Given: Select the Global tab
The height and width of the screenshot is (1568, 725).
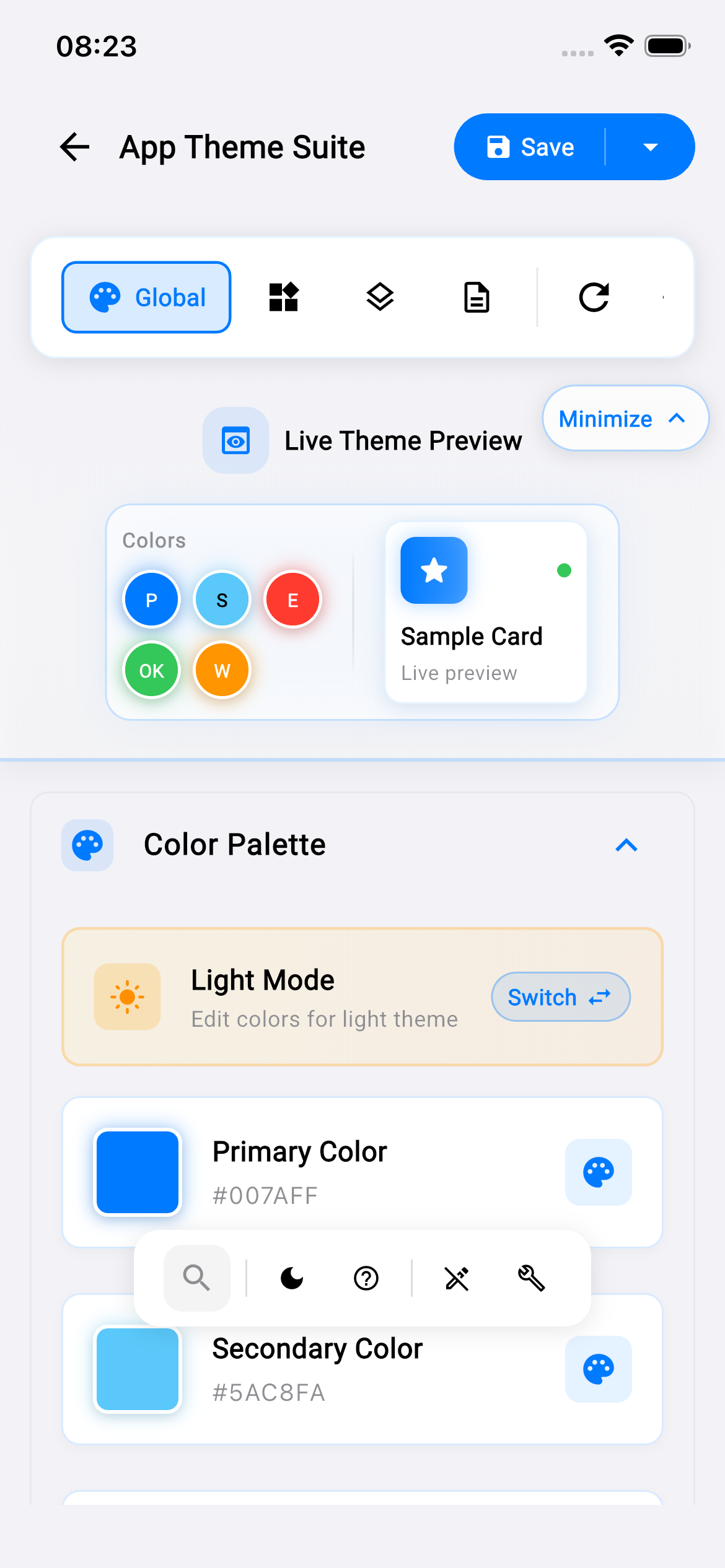Looking at the screenshot, I should click(146, 297).
